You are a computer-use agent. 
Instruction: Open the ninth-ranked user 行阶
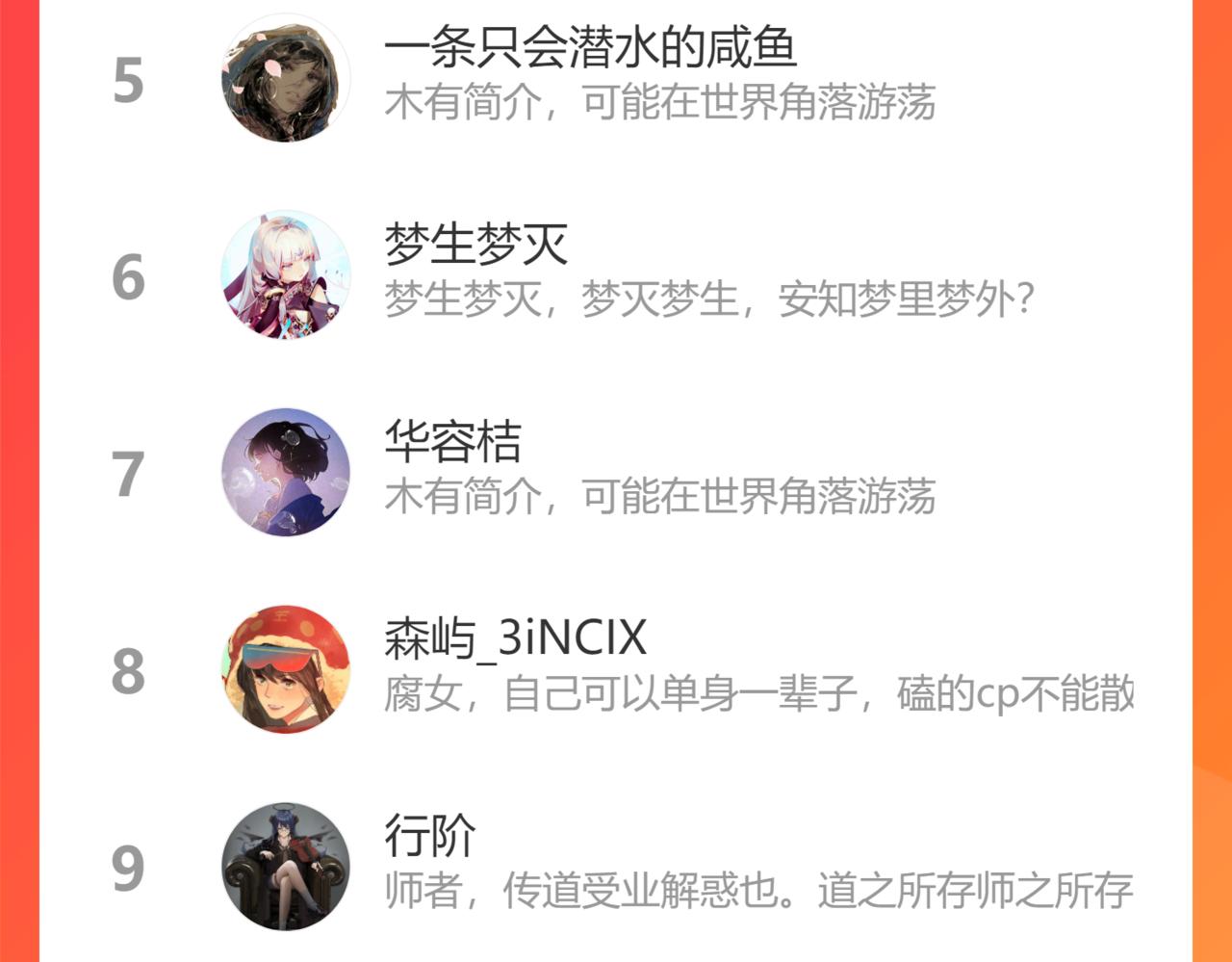616,867
